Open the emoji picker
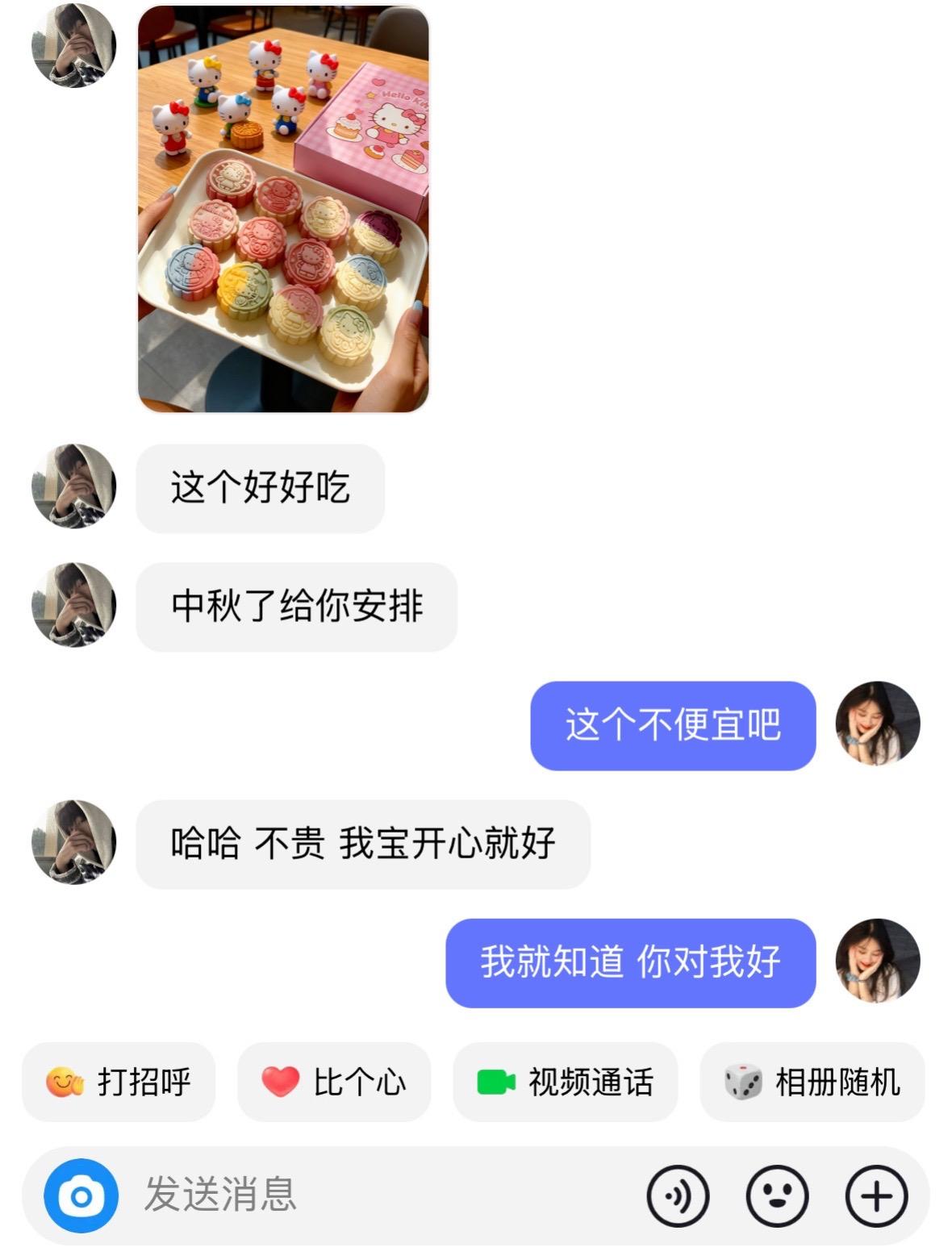The height and width of the screenshot is (1260, 952). pos(777,1195)
